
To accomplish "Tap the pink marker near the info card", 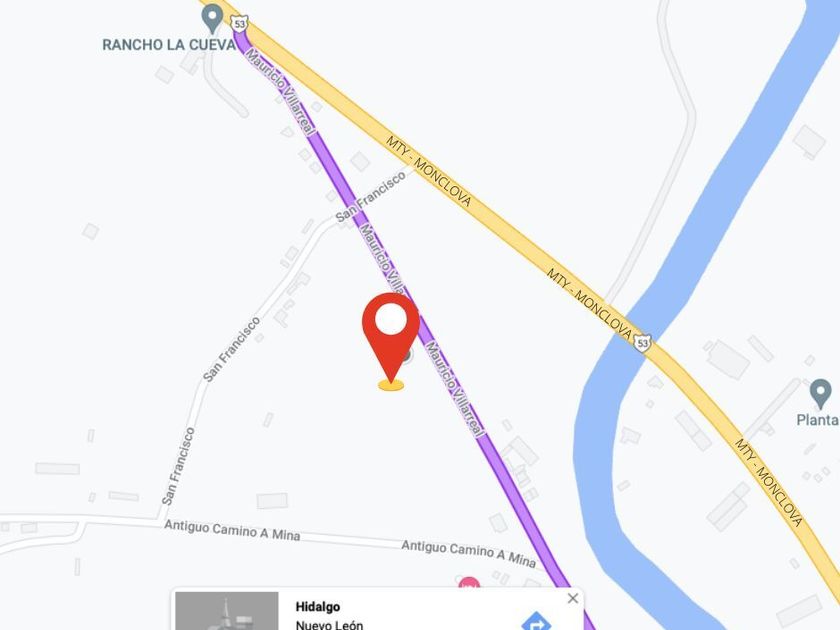I will tap(469, 582).
